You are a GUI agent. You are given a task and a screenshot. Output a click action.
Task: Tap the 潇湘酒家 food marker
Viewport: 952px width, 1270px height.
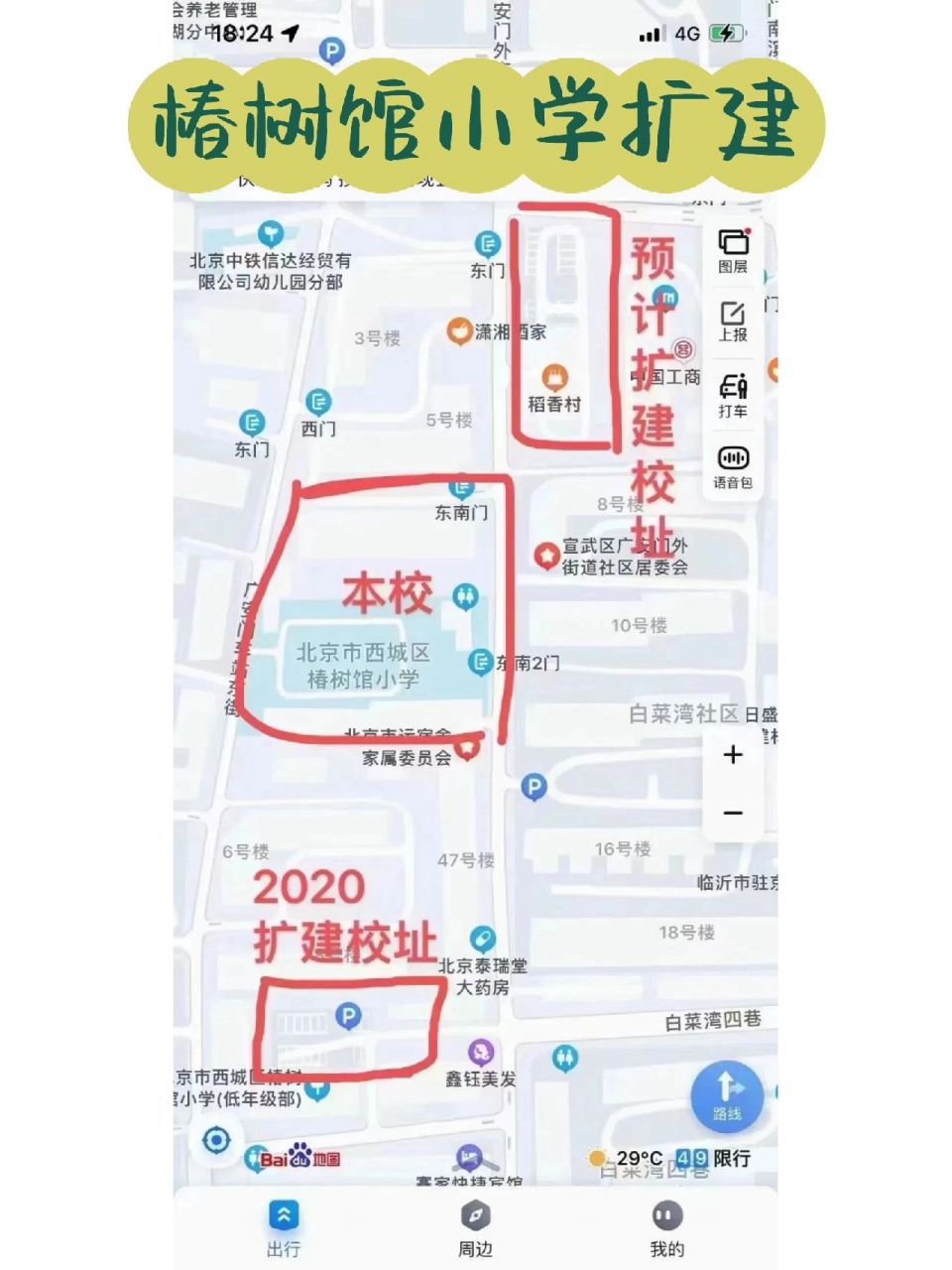tap(457, 332)
